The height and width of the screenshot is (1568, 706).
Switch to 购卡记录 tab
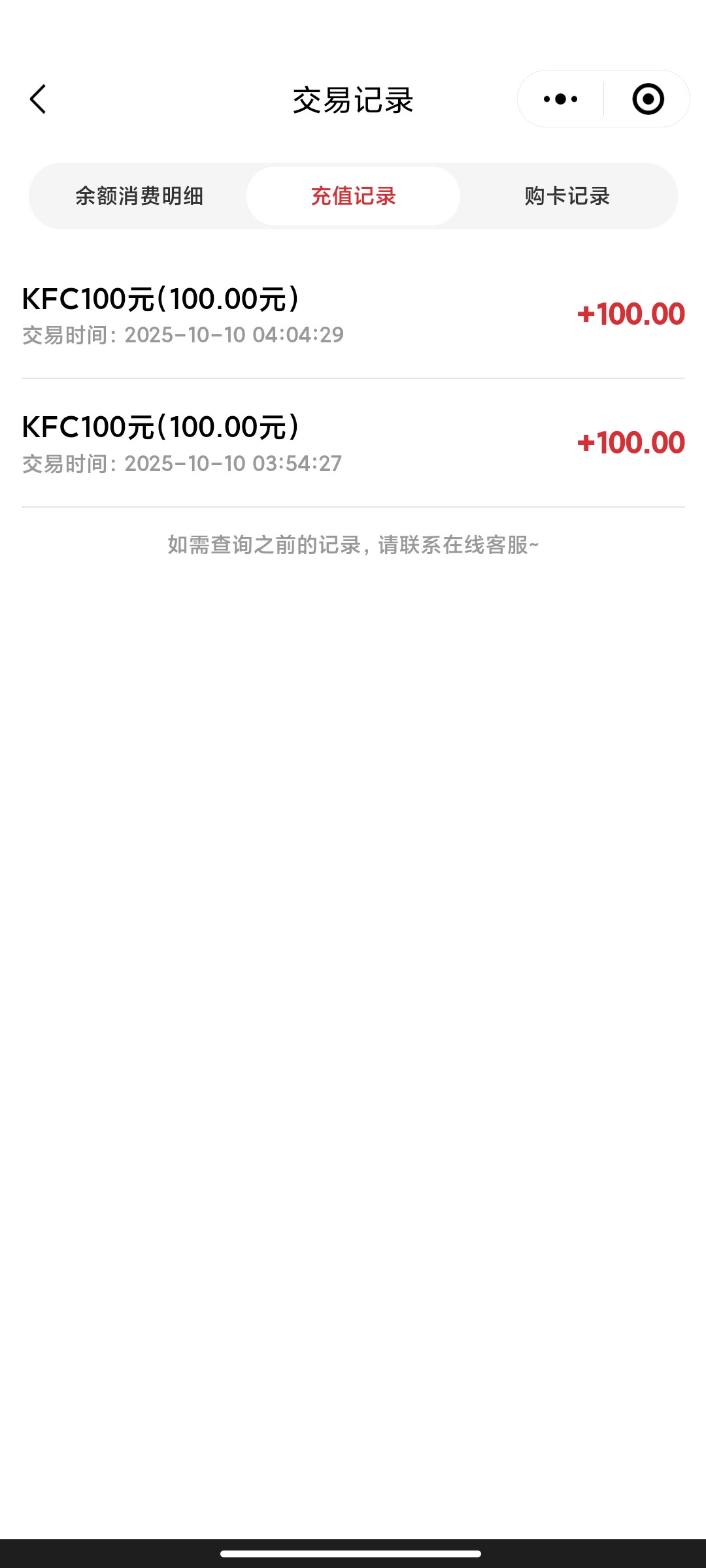click(x=567, y=196)
